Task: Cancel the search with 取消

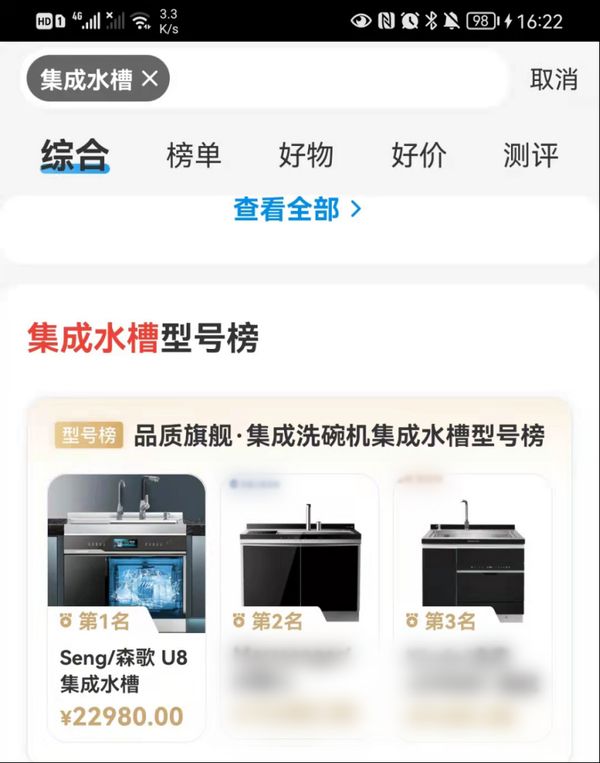Action: 553,80
